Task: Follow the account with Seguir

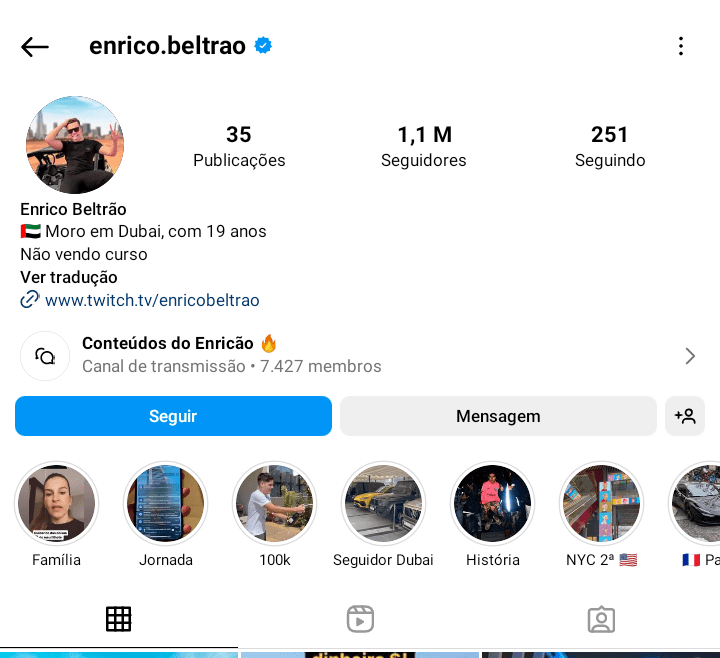Action: pyautogui.click(x=173, y=416)
